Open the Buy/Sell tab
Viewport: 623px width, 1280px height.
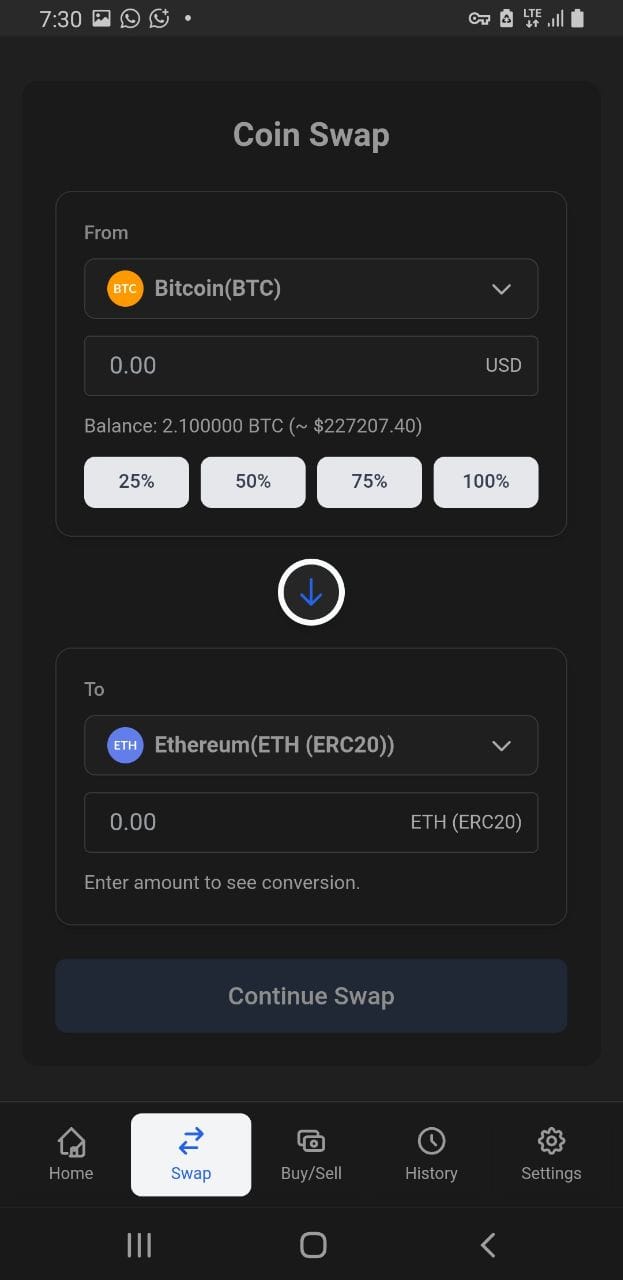click(x=311, y=1154)
